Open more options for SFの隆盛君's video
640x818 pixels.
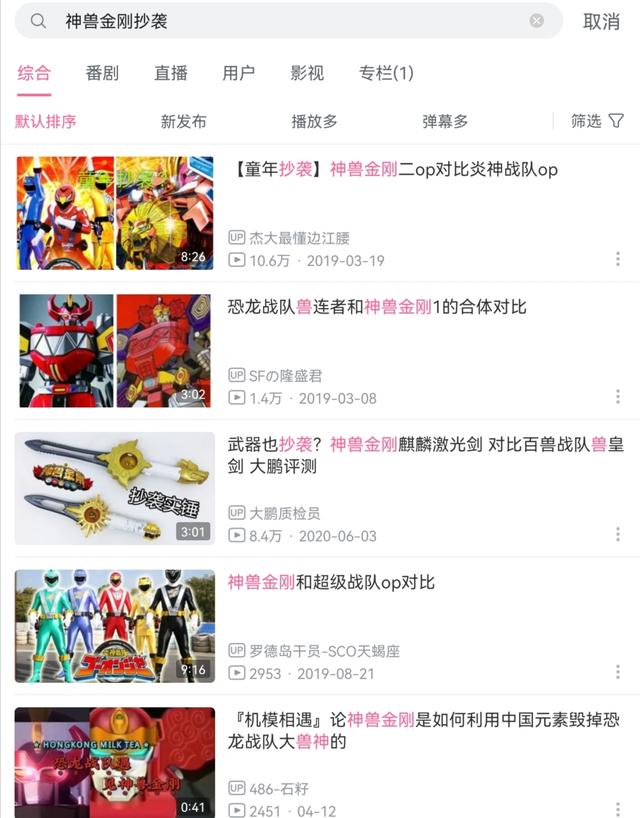click(617, 397)
